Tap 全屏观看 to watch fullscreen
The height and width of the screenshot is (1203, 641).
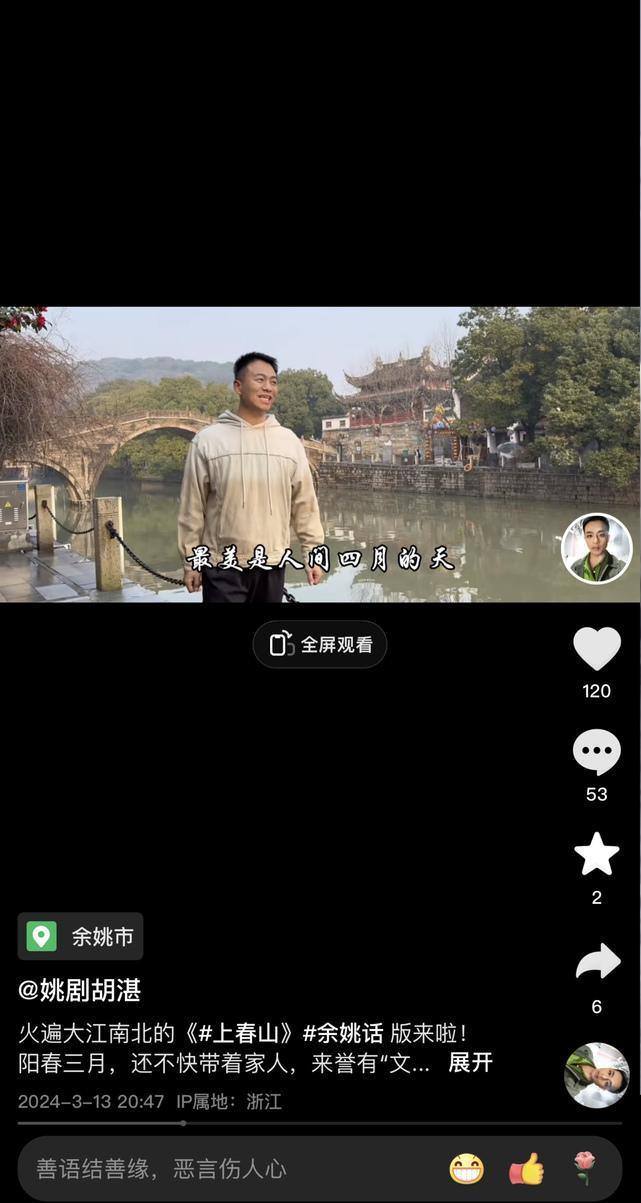click(320, 645)
